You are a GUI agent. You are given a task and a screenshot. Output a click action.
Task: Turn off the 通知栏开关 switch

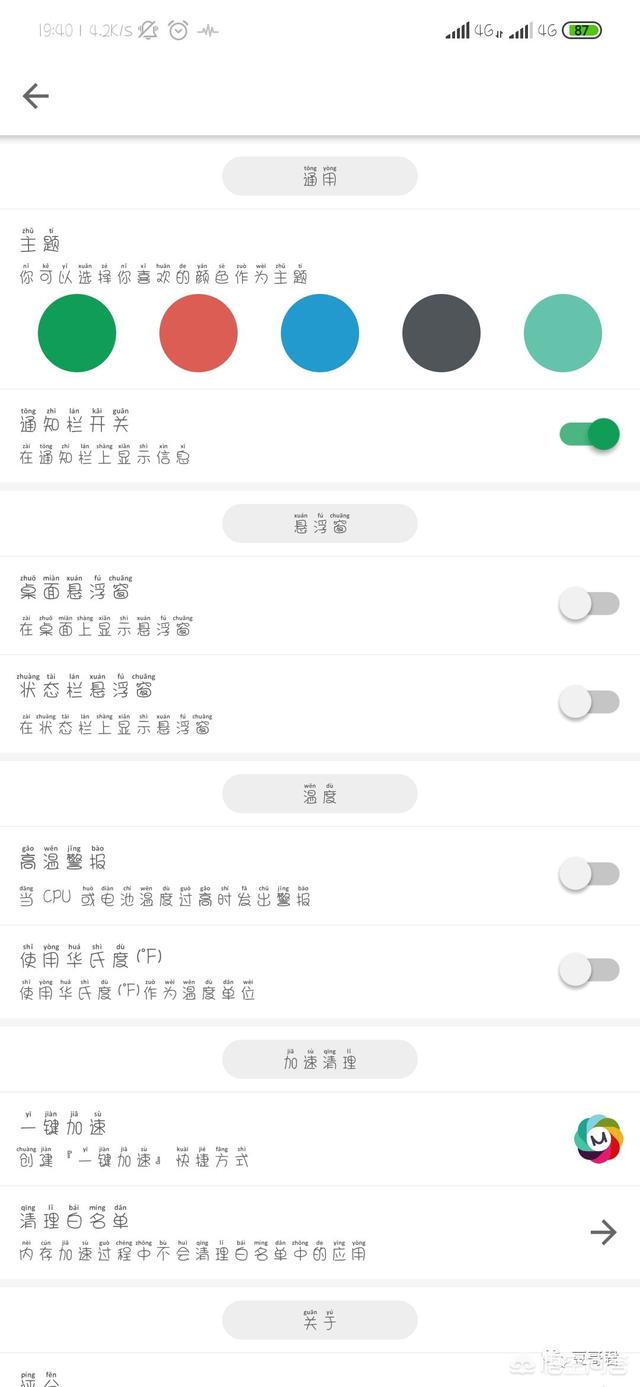[589, 434]
